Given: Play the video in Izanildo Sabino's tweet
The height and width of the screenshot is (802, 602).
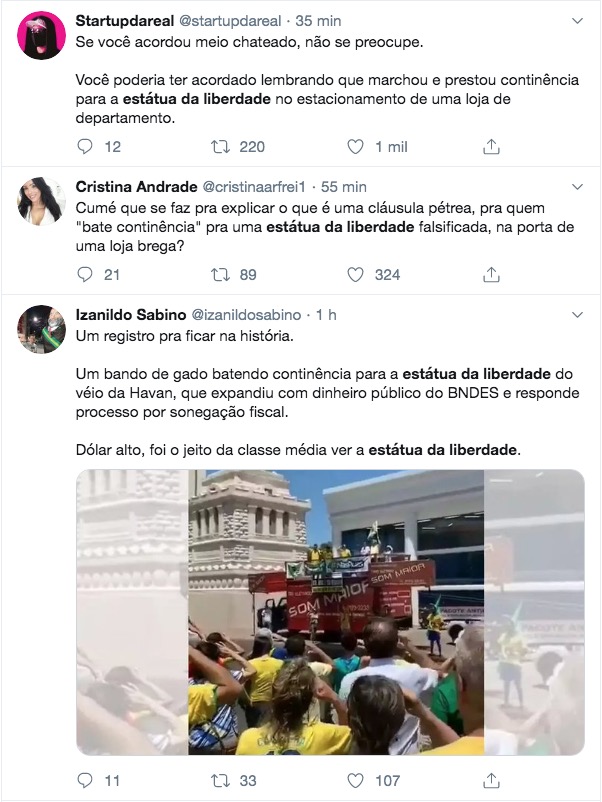Looking at the screenshot, I should (331, 612).
